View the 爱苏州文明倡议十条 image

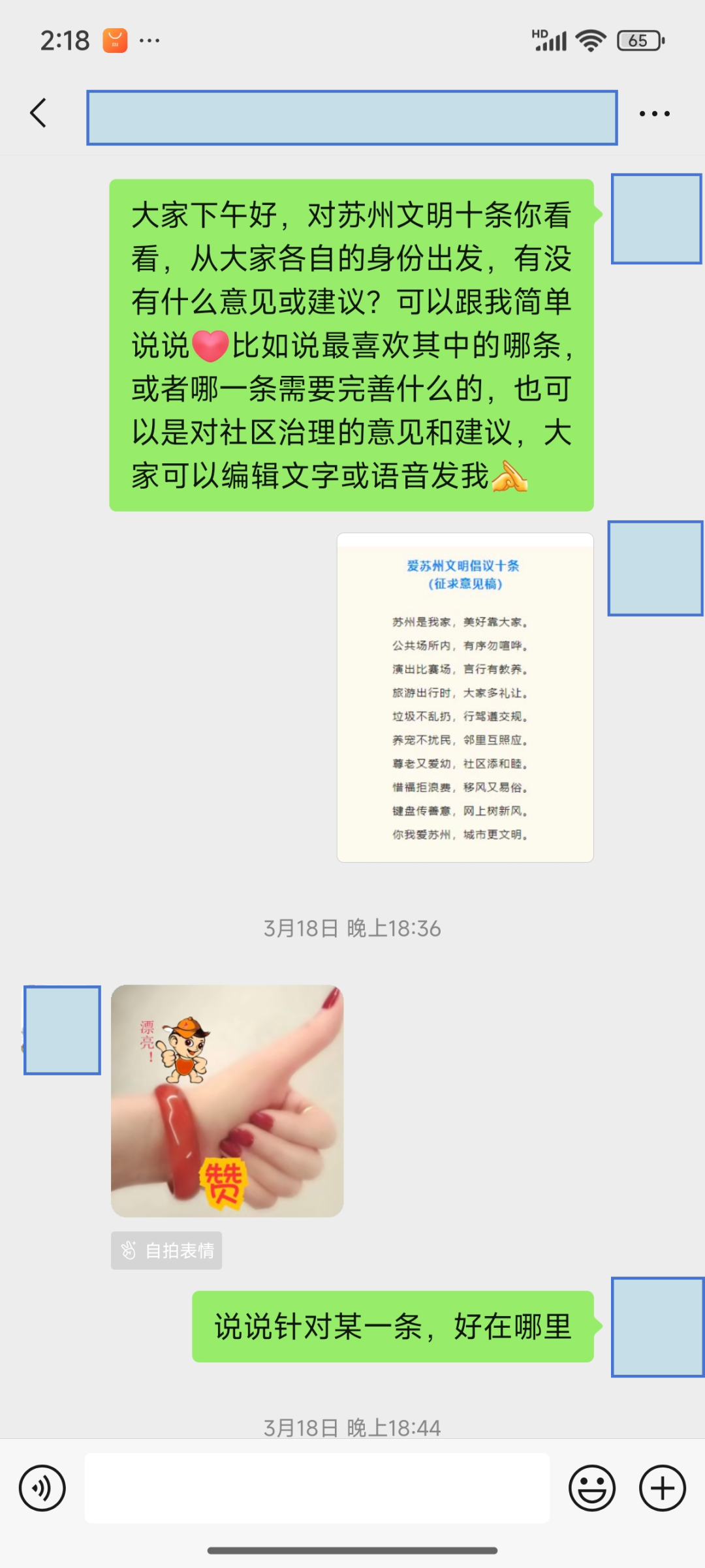pos(465,698)
